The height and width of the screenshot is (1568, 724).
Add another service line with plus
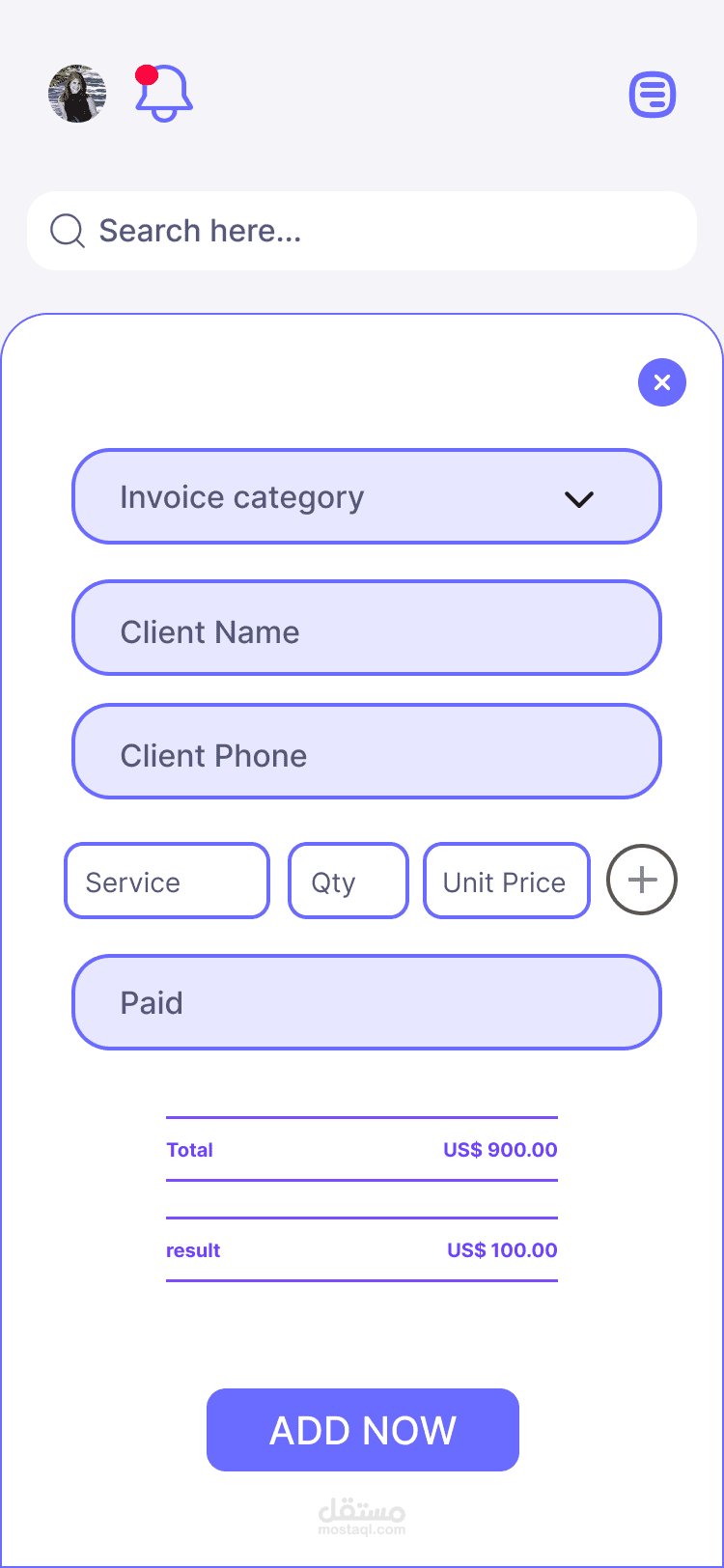tap(642, 880)
